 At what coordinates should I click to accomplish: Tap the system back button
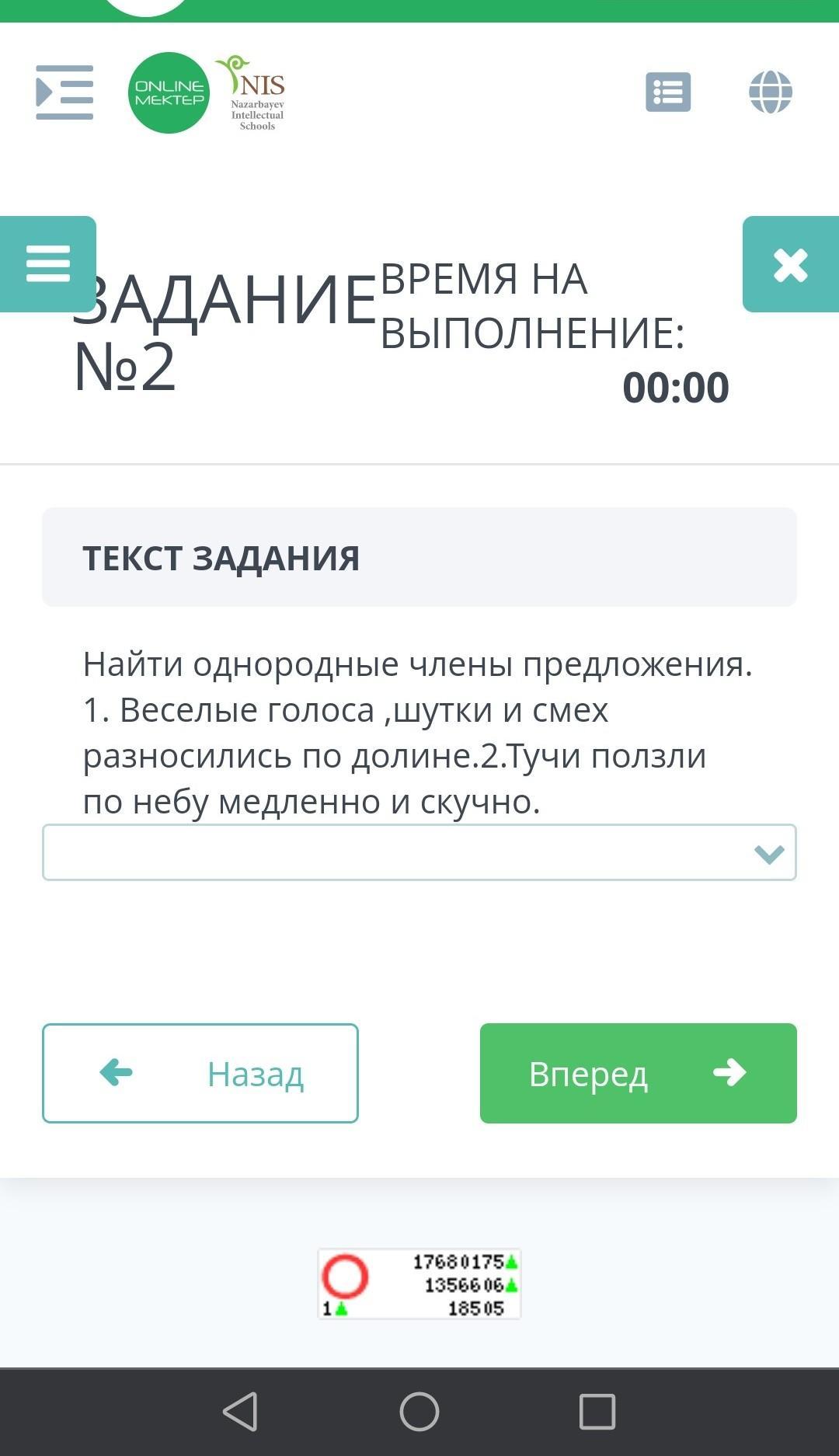241,1412
